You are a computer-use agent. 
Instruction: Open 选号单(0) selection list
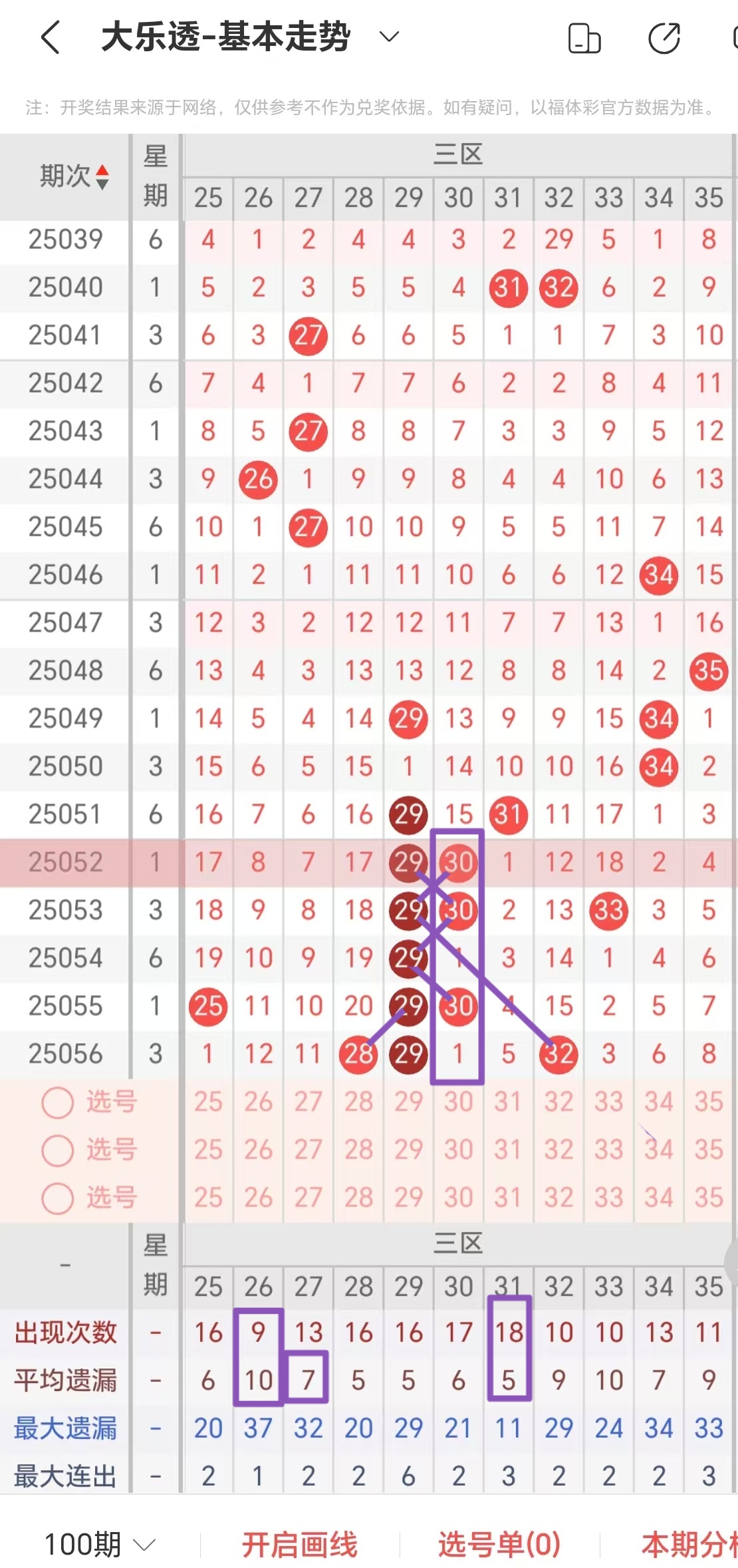499,1544
